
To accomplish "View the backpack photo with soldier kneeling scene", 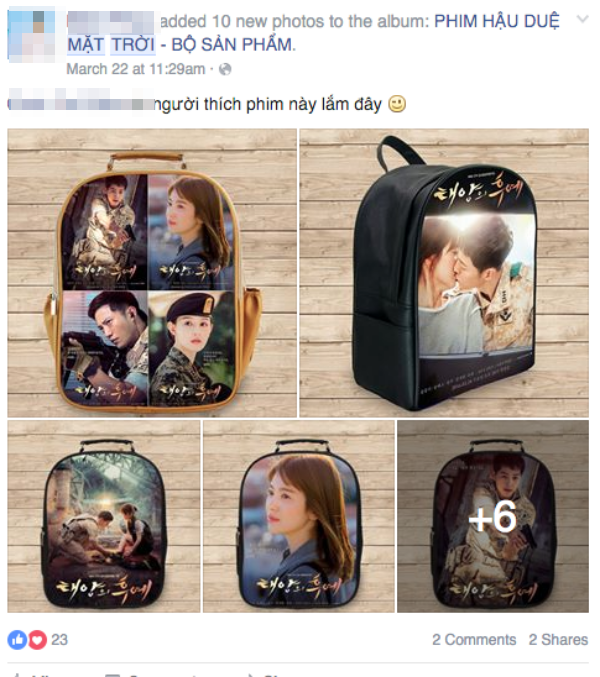I will click(103, 516).
